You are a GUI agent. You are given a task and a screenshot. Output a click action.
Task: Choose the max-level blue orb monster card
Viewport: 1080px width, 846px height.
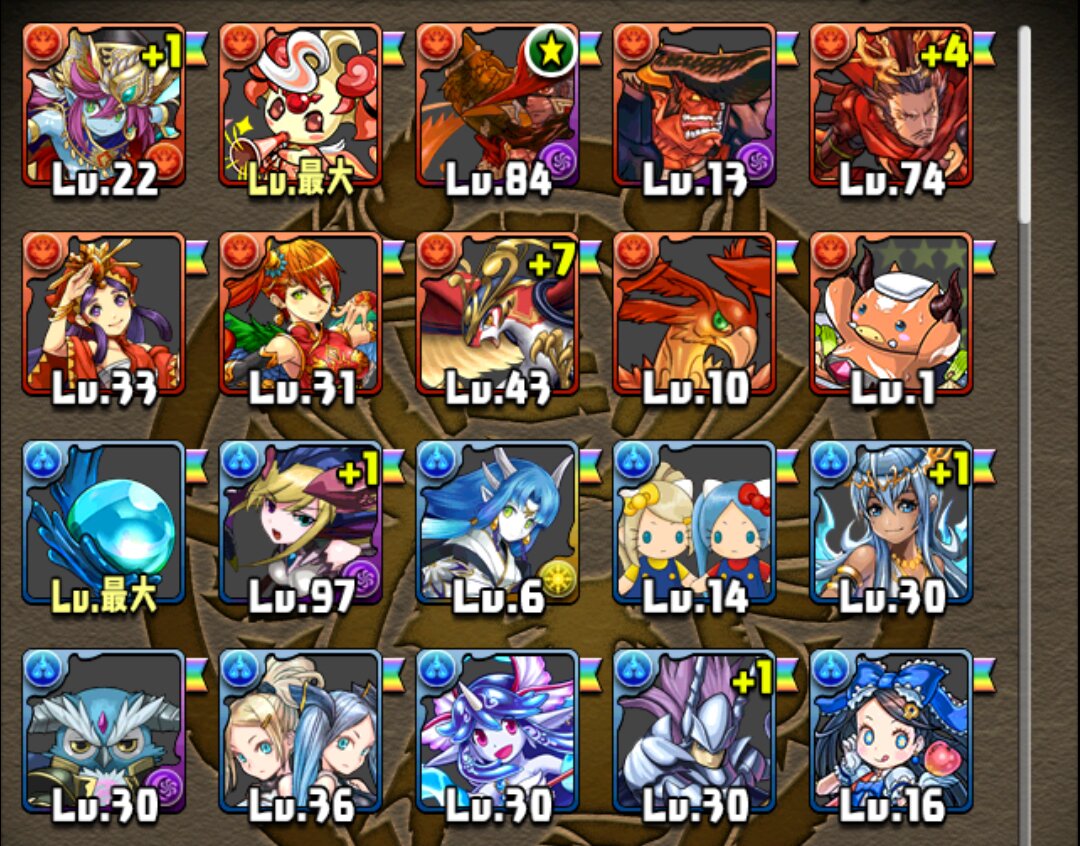tap(104, 522)
